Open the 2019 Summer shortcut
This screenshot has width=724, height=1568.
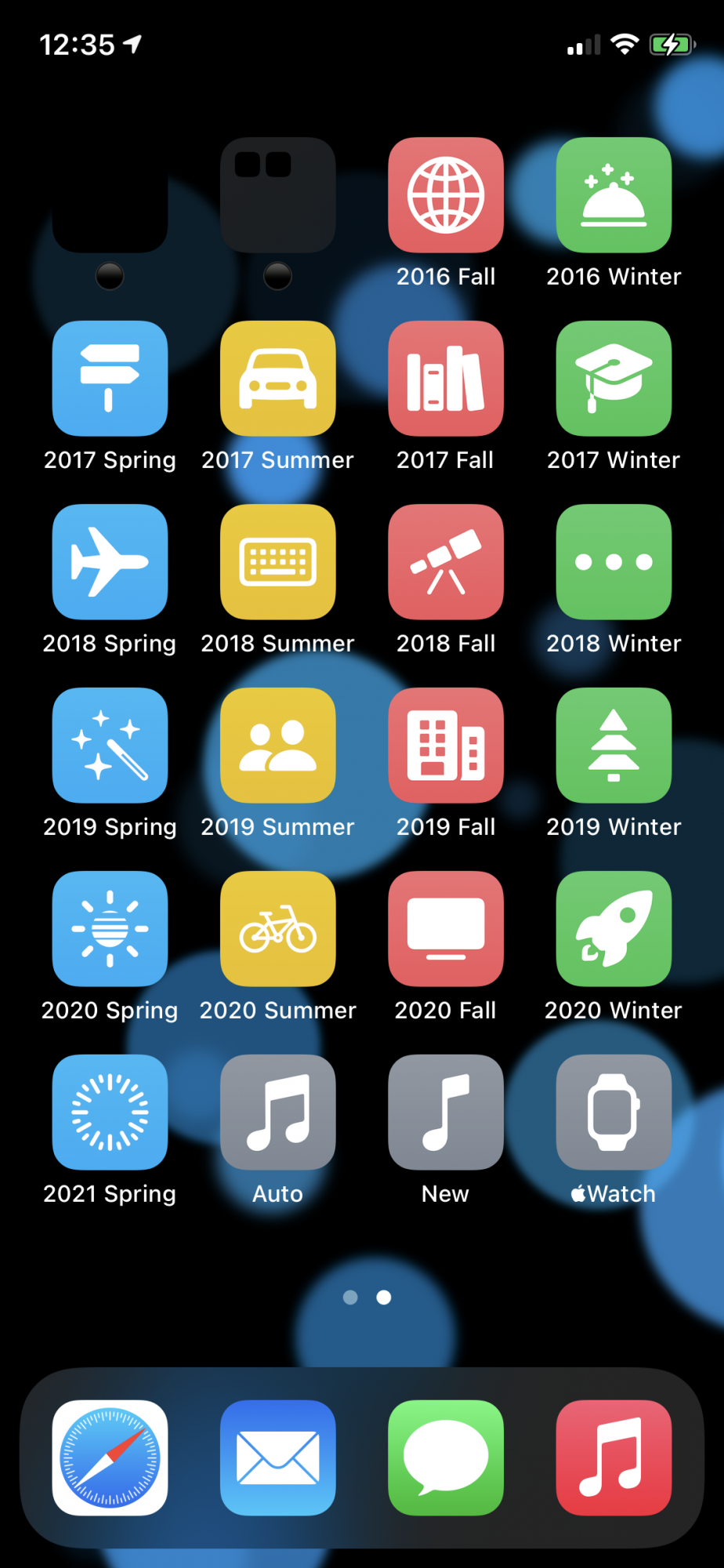pos(278,746)
